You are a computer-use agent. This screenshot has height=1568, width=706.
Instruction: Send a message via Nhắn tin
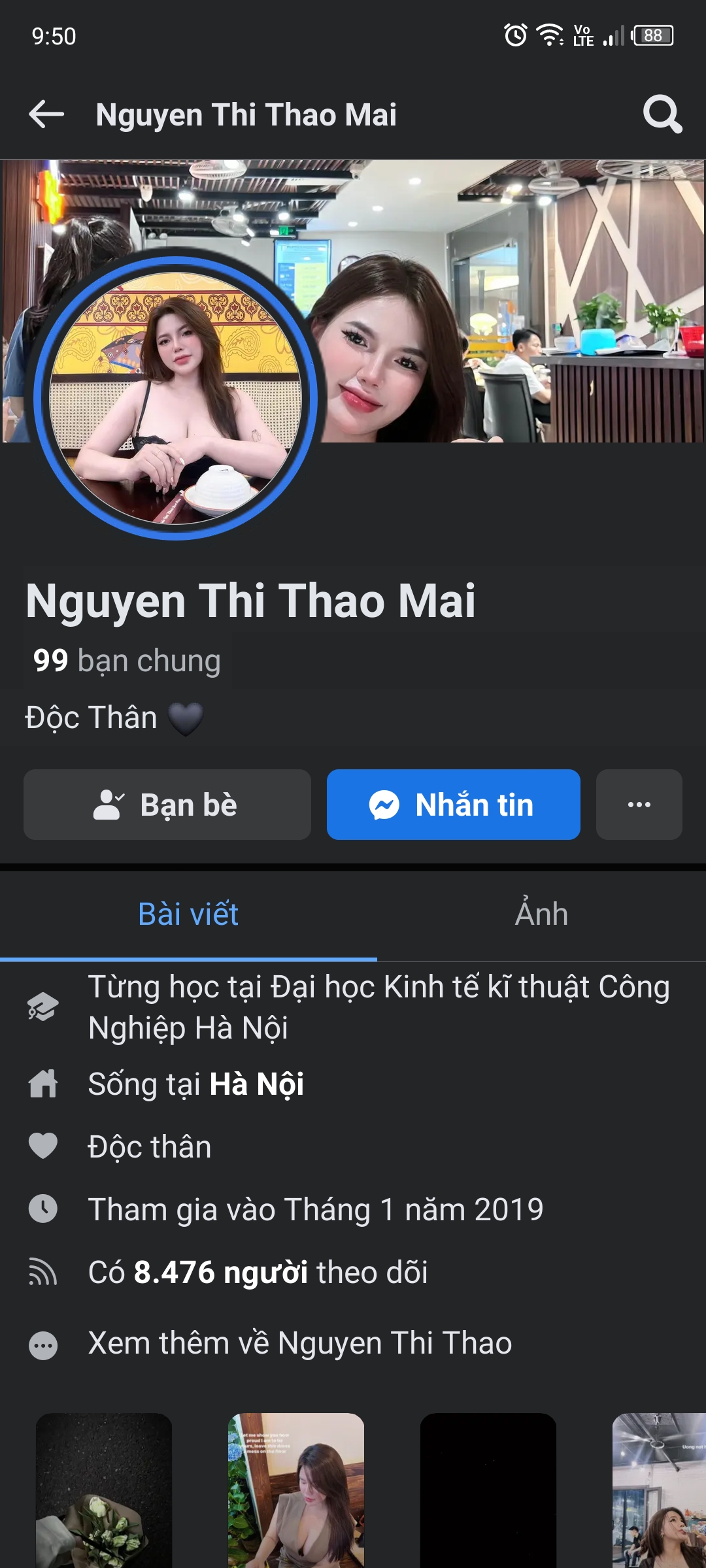pyautogui.click(x=453, y=805)
